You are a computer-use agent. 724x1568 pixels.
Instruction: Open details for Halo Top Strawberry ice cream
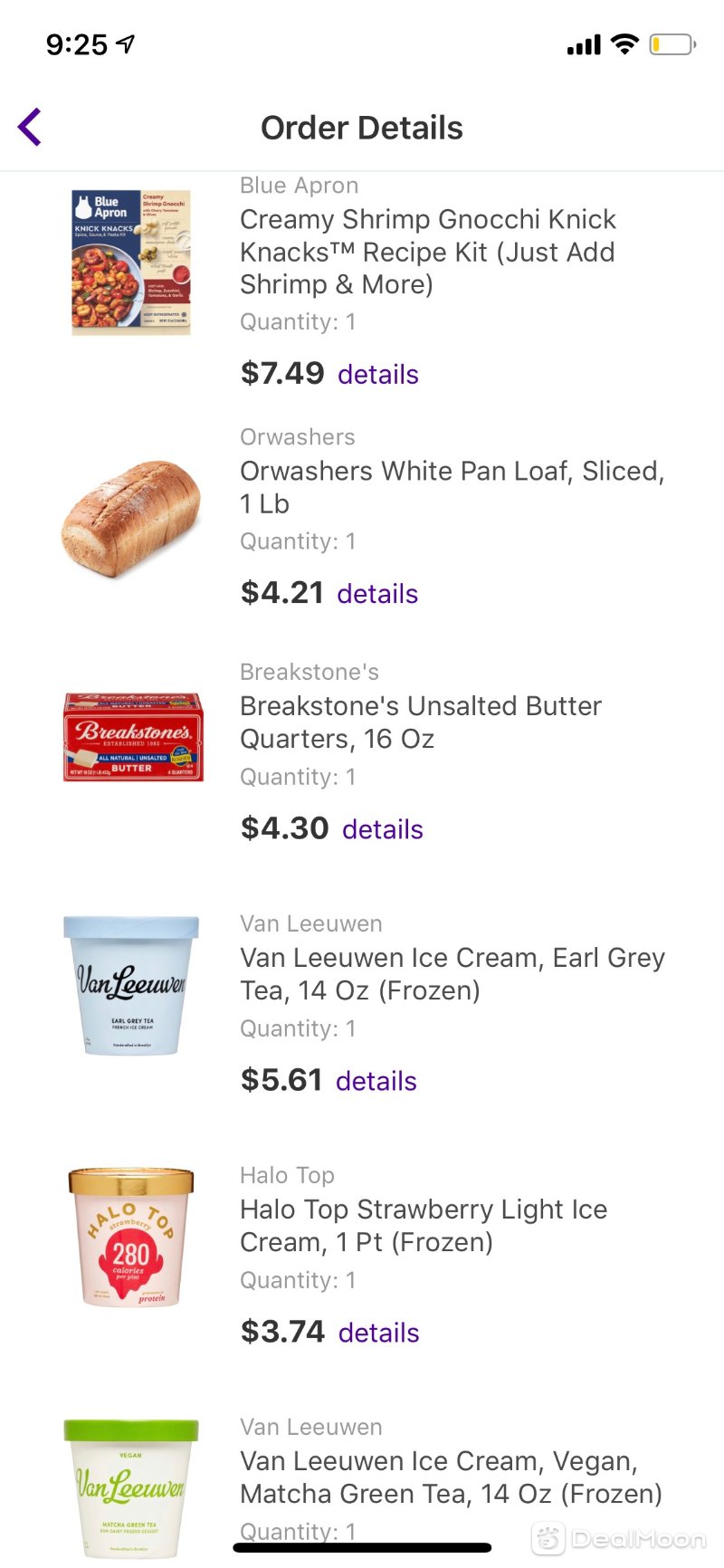(x=379, y=1333)
